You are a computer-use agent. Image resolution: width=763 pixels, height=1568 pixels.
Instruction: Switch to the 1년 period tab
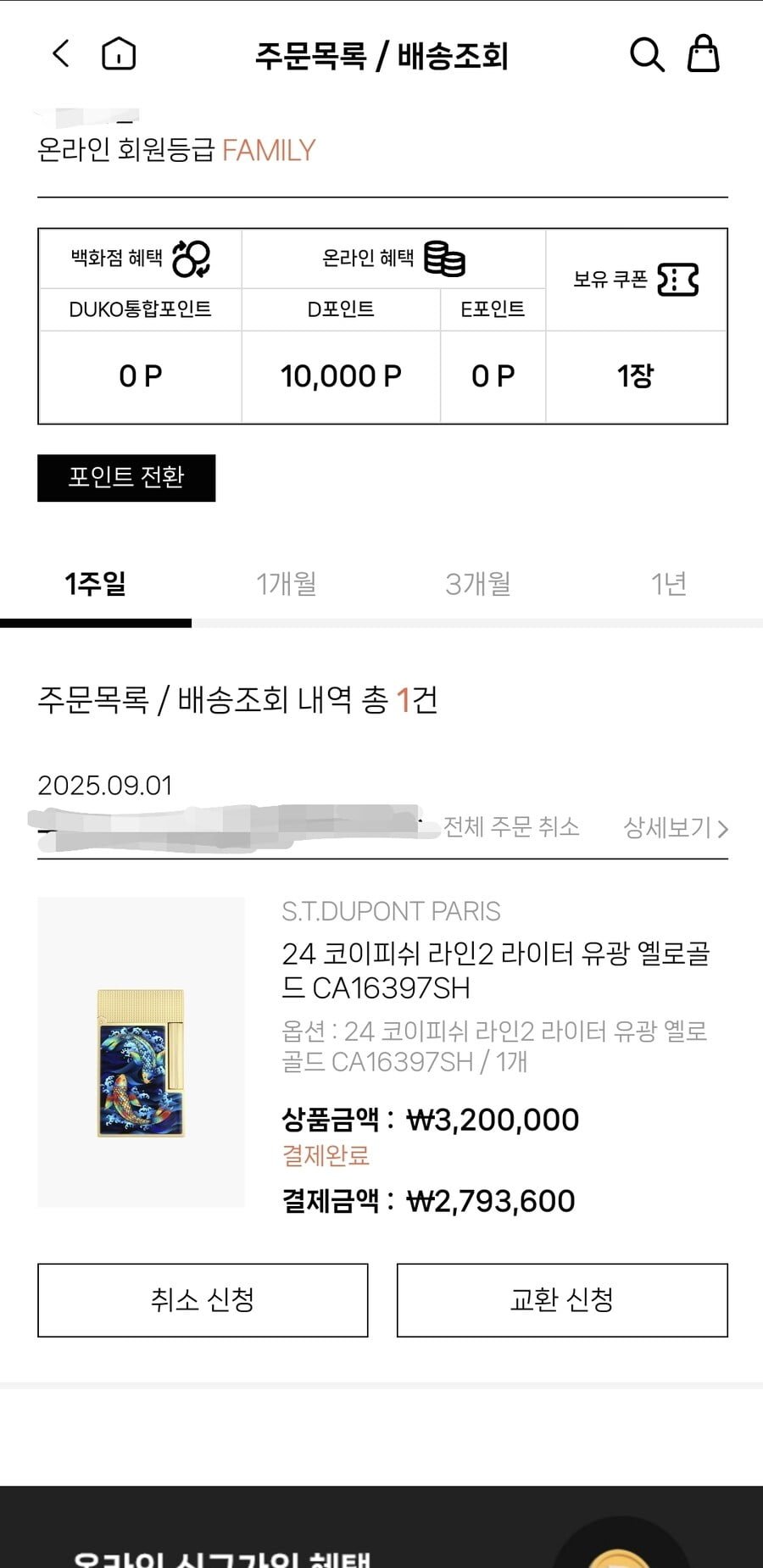[668, 584]
